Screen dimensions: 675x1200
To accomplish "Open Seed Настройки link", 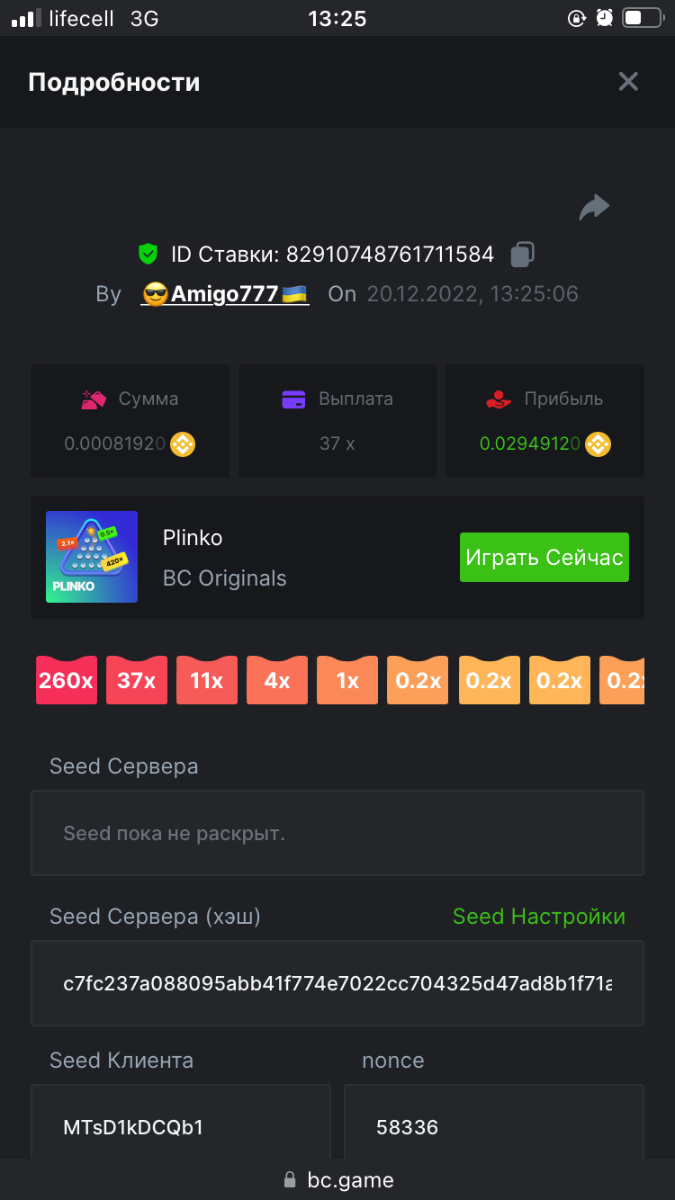I will click(x=538, y=916).
